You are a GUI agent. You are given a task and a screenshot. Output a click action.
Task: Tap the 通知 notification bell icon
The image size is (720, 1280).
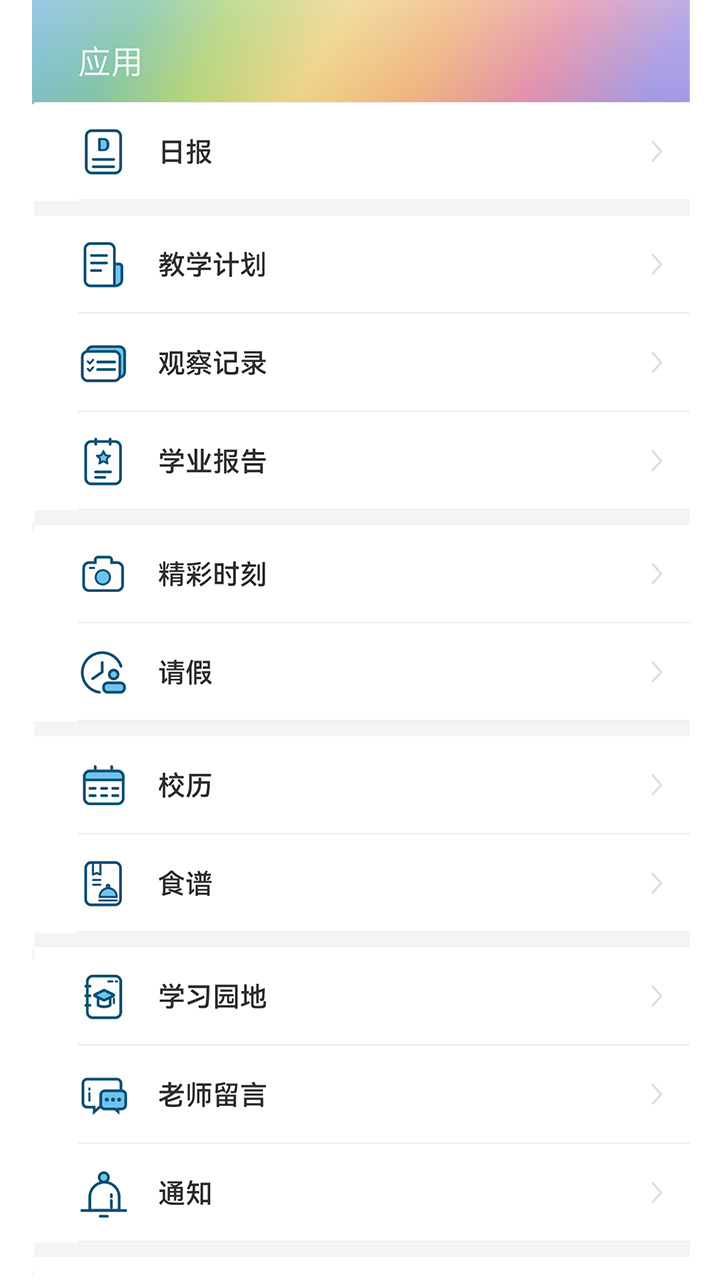pyautogui.click(x=102, y=1192)
